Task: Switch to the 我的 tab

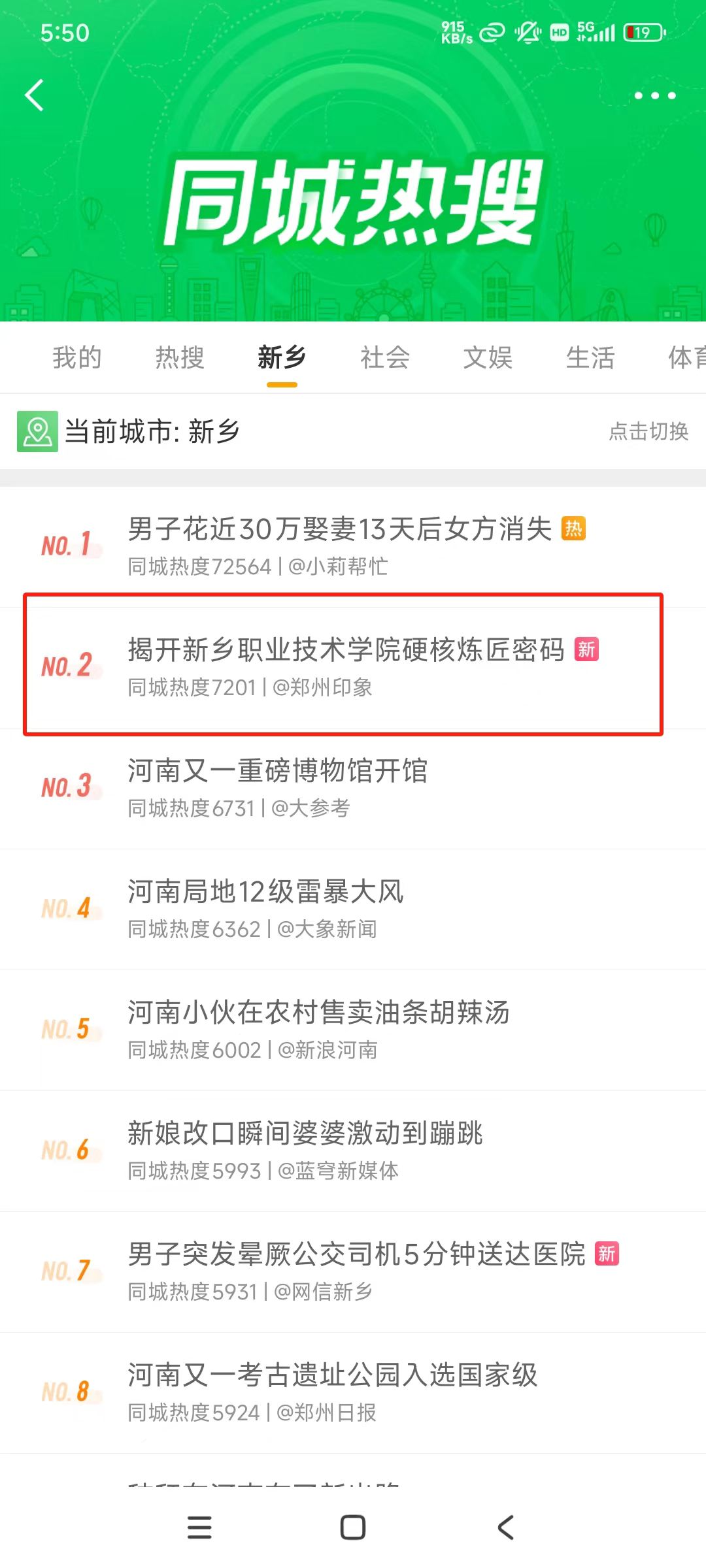Action: point(77,357)
